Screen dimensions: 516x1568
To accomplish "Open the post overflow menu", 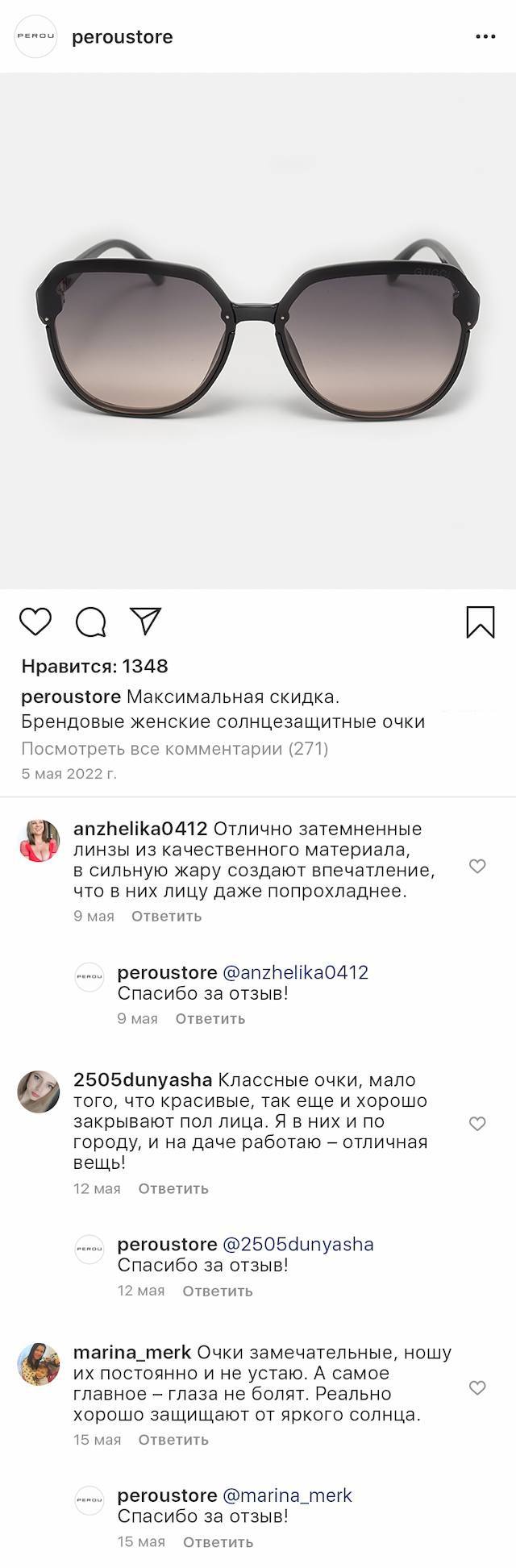I will coord(485,37).
